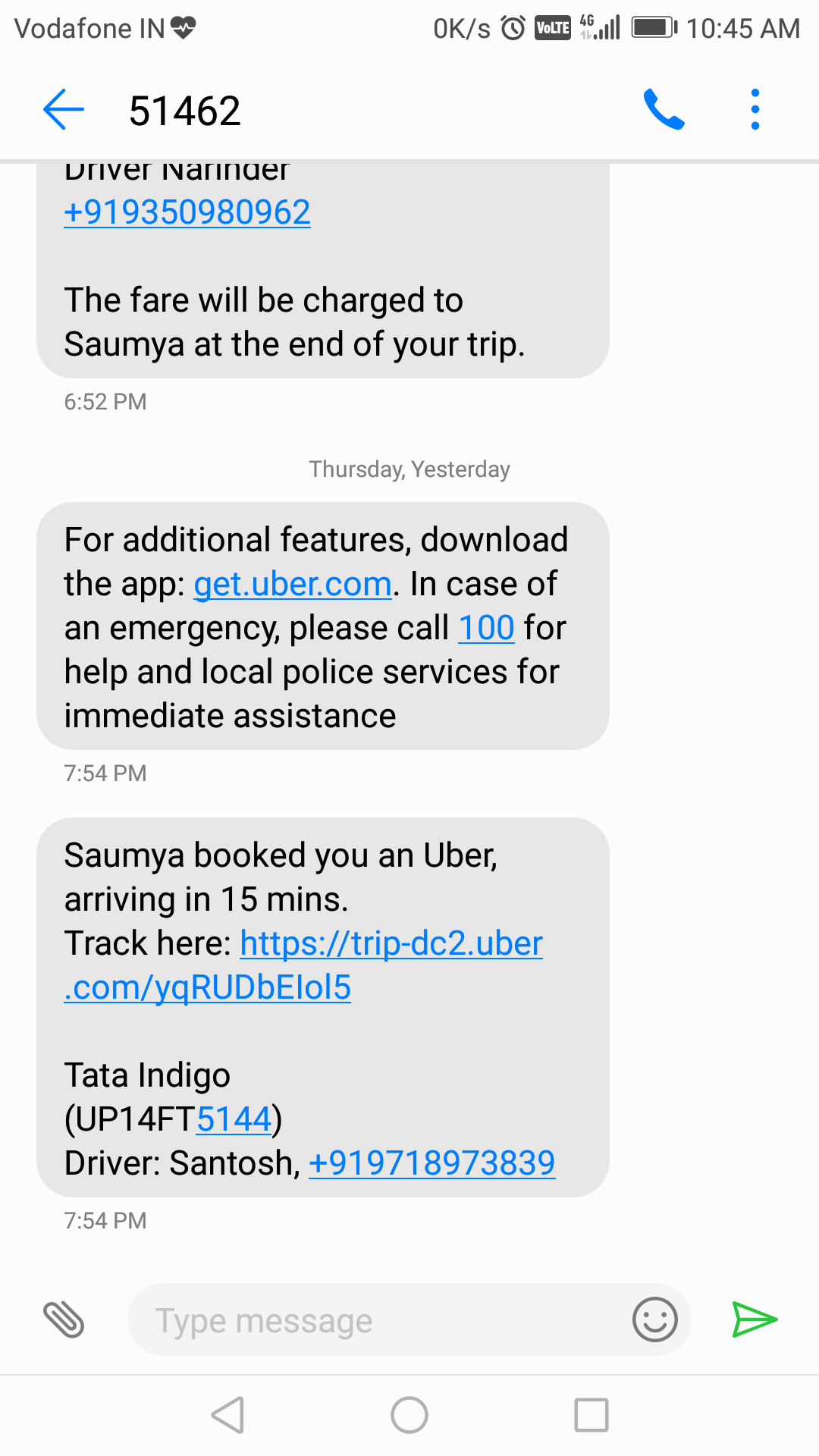Tap emergency number 100 link
Screen dimensions: 819x1456
(486, 629)
